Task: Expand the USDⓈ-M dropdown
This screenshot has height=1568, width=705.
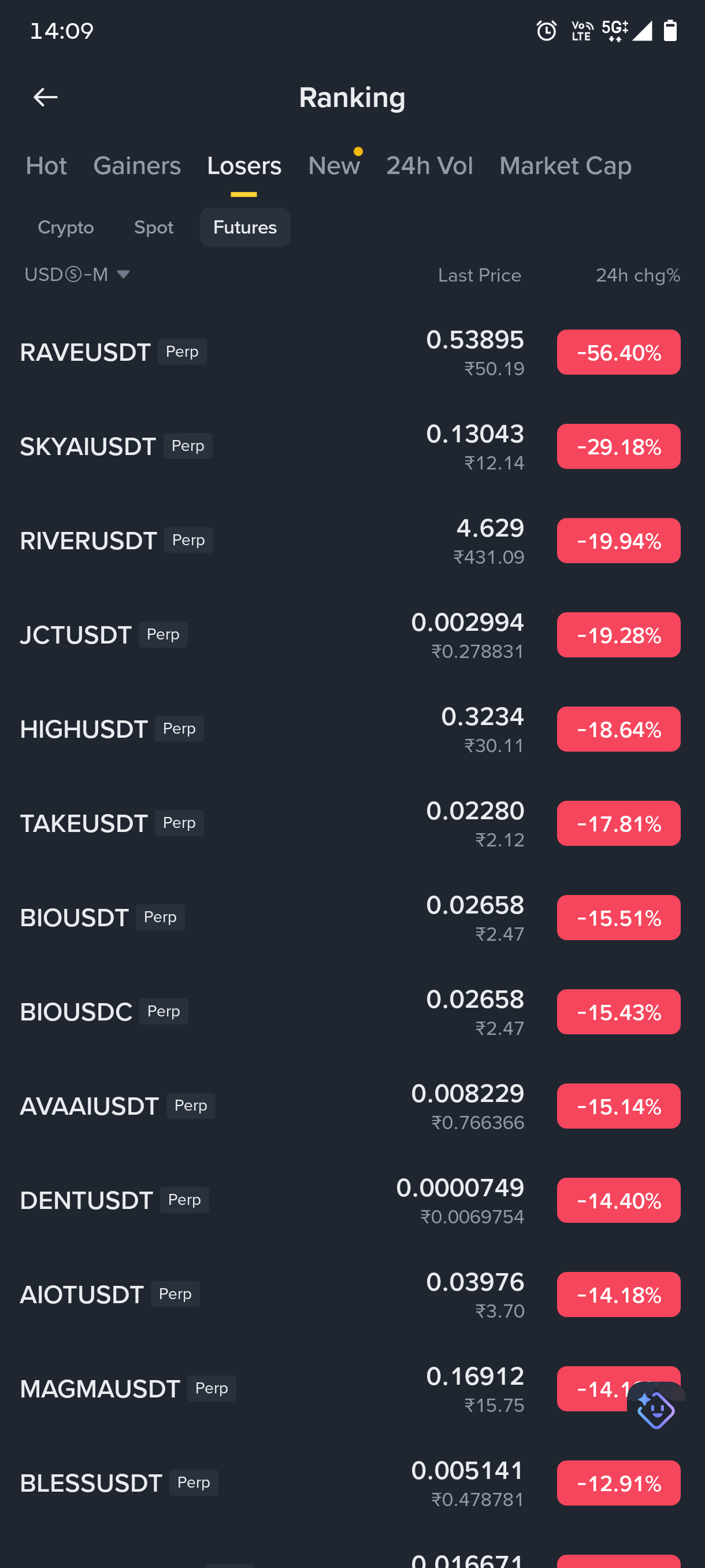Action: point(77,275)
